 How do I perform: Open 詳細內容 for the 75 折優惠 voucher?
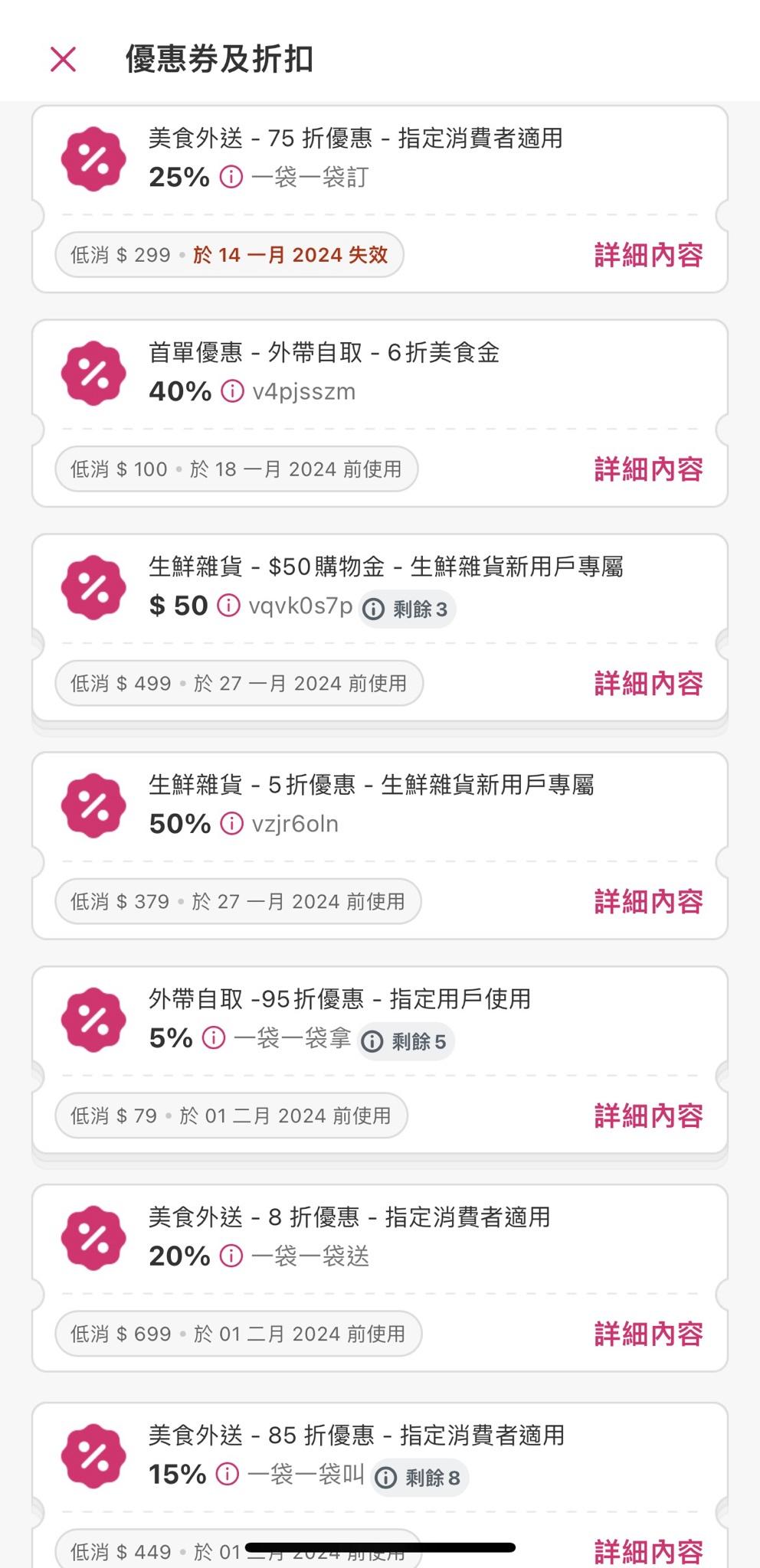648,255
